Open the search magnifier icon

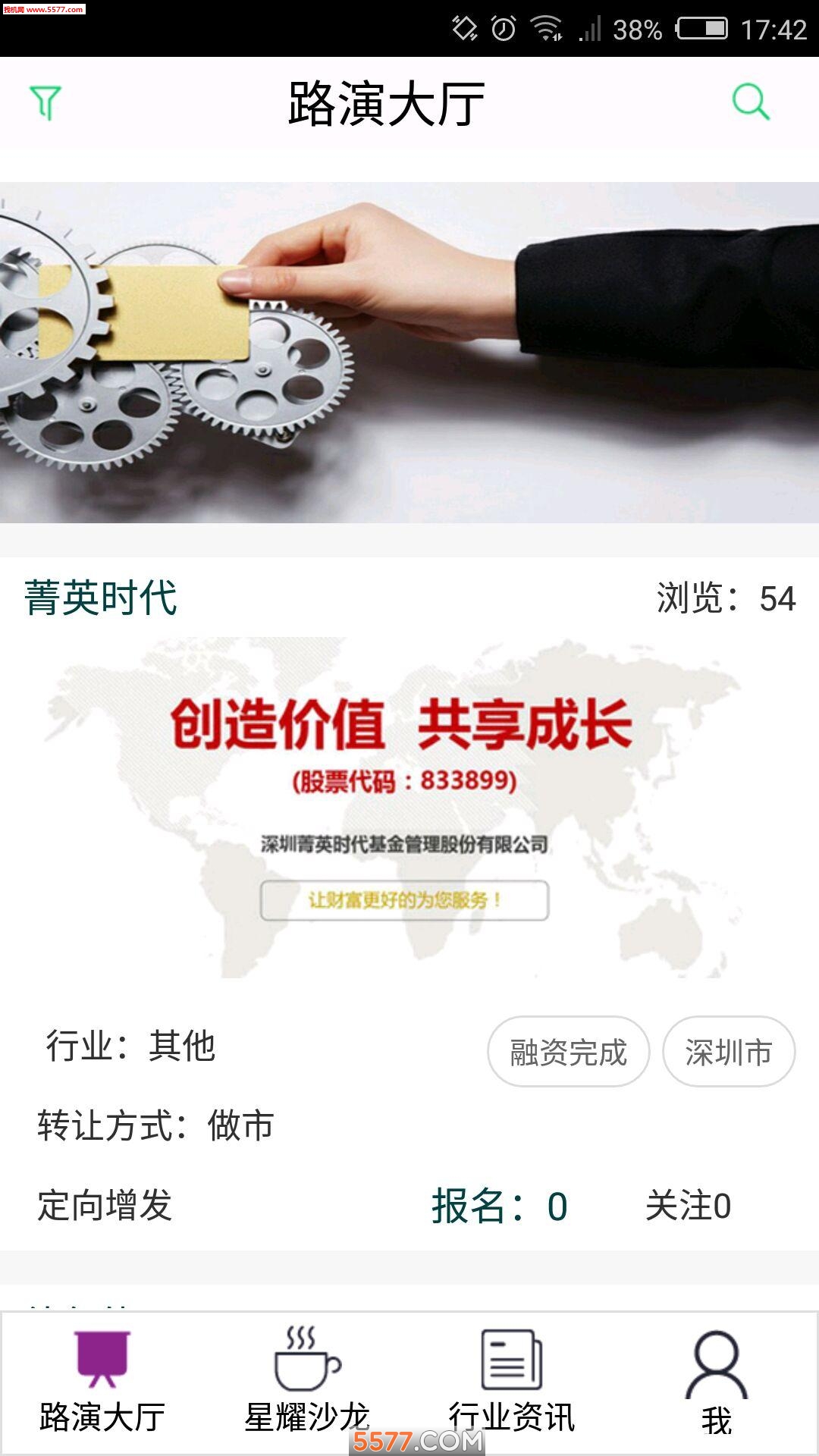pyautogui.click(x=751, y=102)
